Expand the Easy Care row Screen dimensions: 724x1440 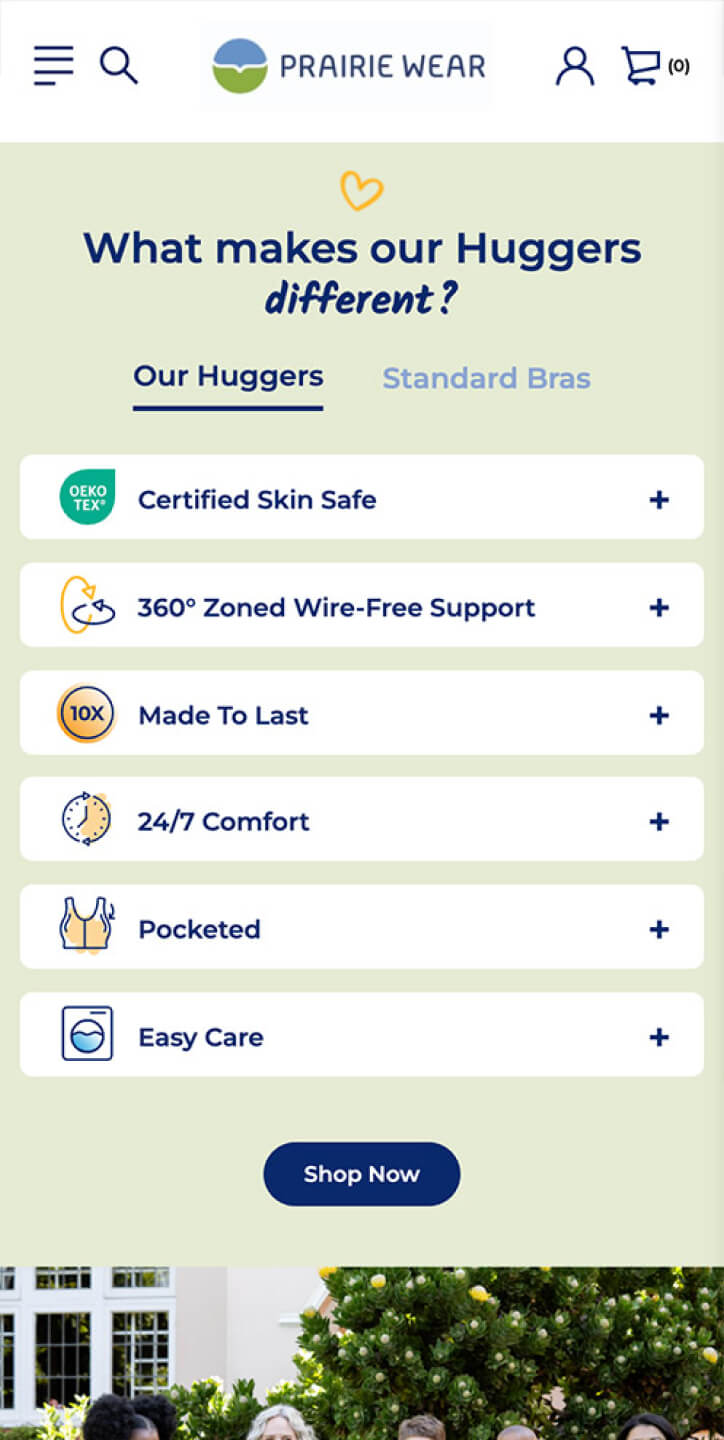[362, 1035]
